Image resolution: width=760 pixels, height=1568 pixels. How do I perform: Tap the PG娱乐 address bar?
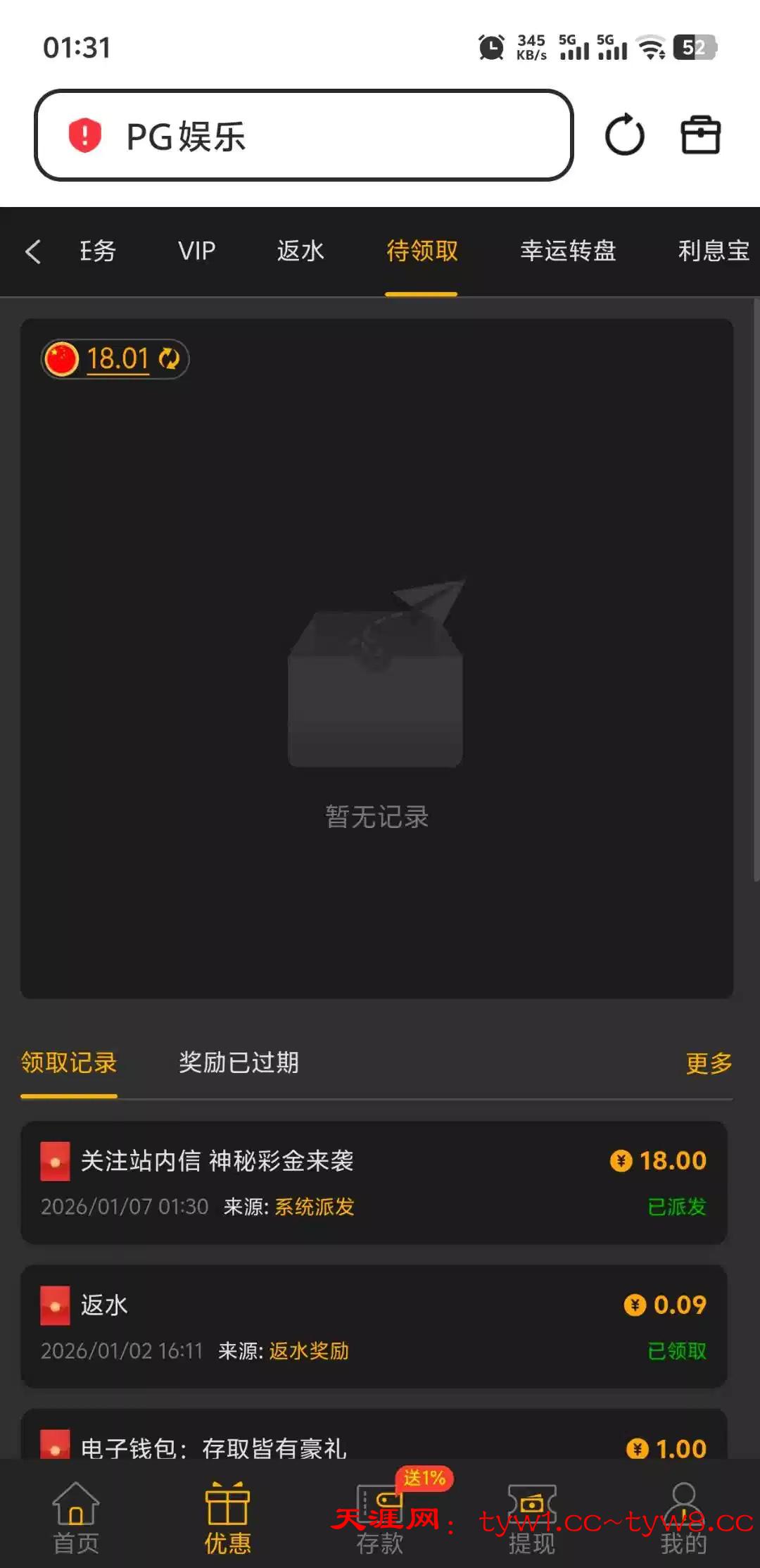click(x=303, y=135)
